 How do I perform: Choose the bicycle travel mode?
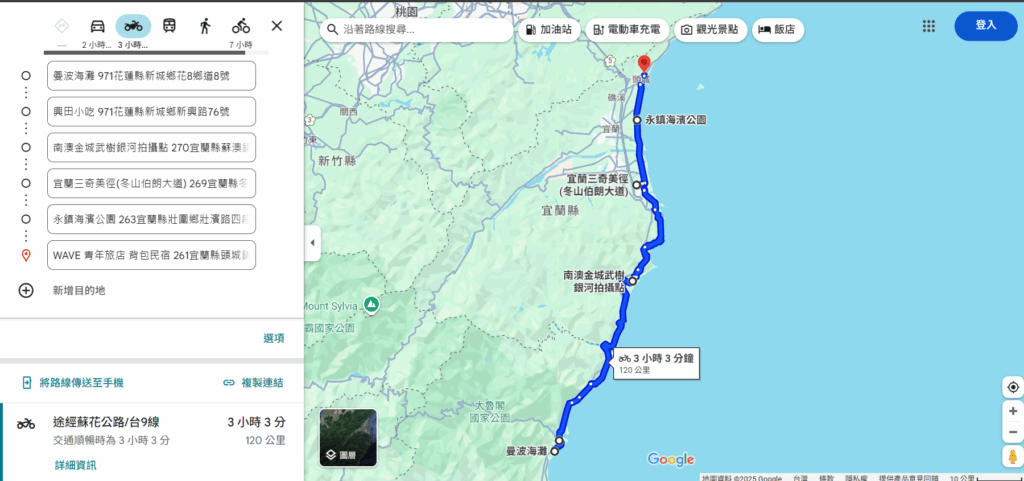(x=241, y=26)
